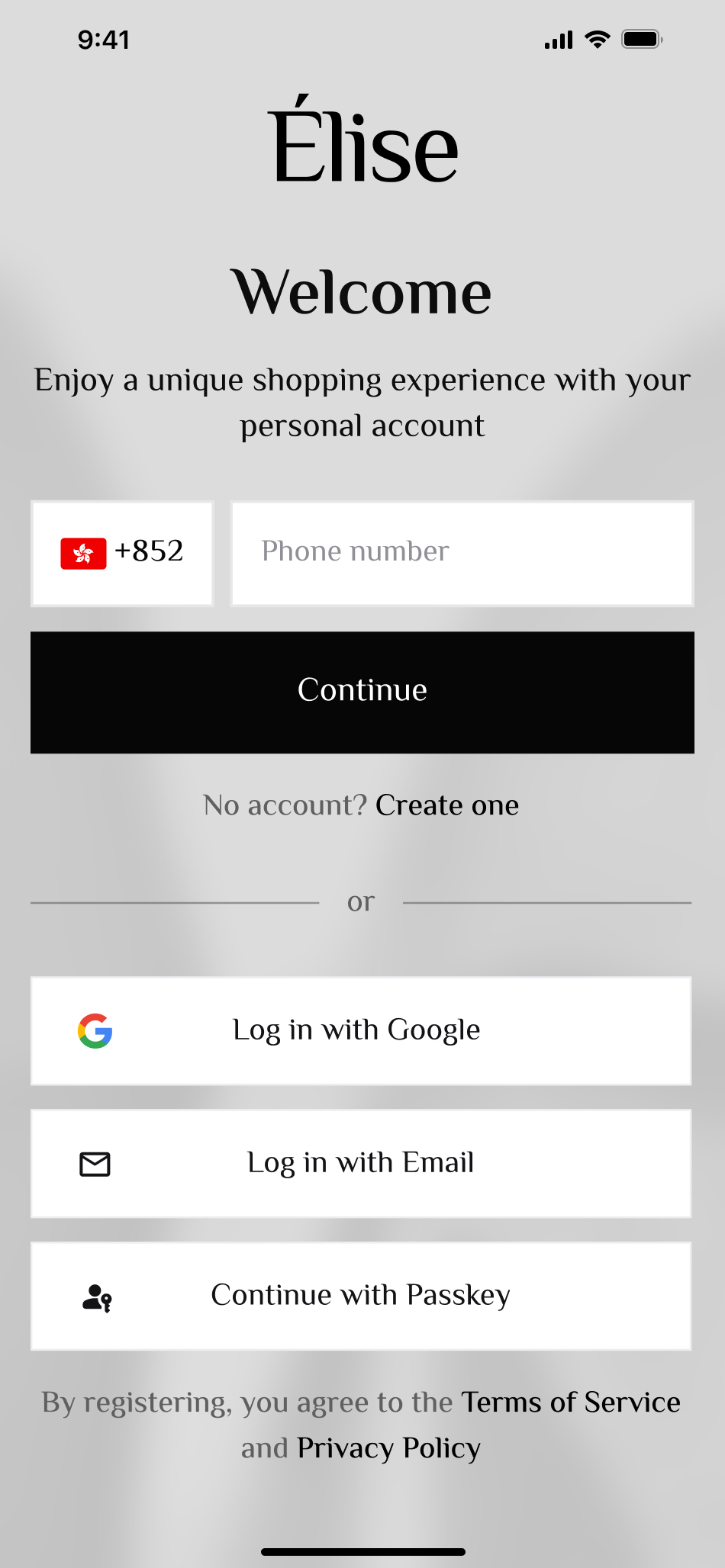
Task: Open the Privacy Policy link
Action: pos(389,1448)
